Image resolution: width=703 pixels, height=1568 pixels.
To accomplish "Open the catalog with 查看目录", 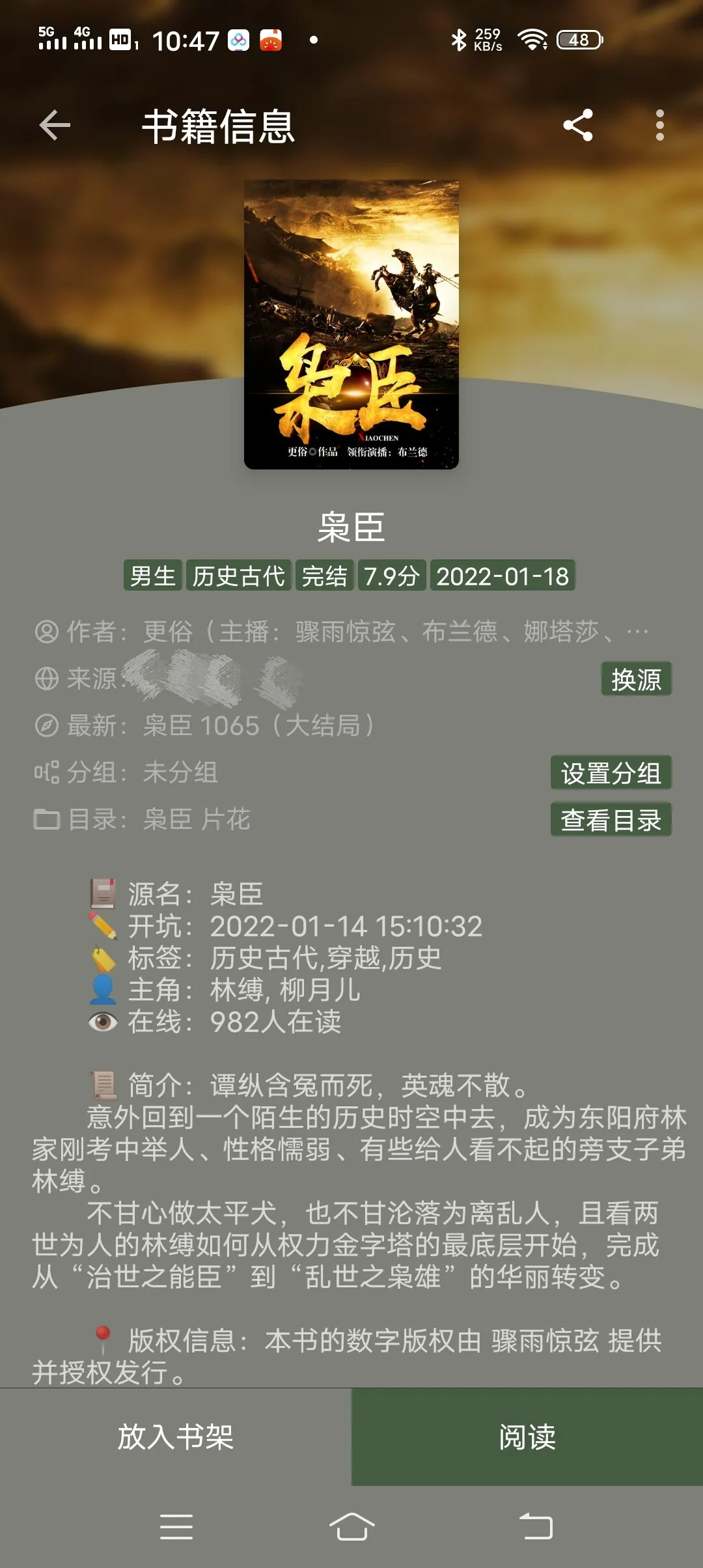I will (611, 820).
